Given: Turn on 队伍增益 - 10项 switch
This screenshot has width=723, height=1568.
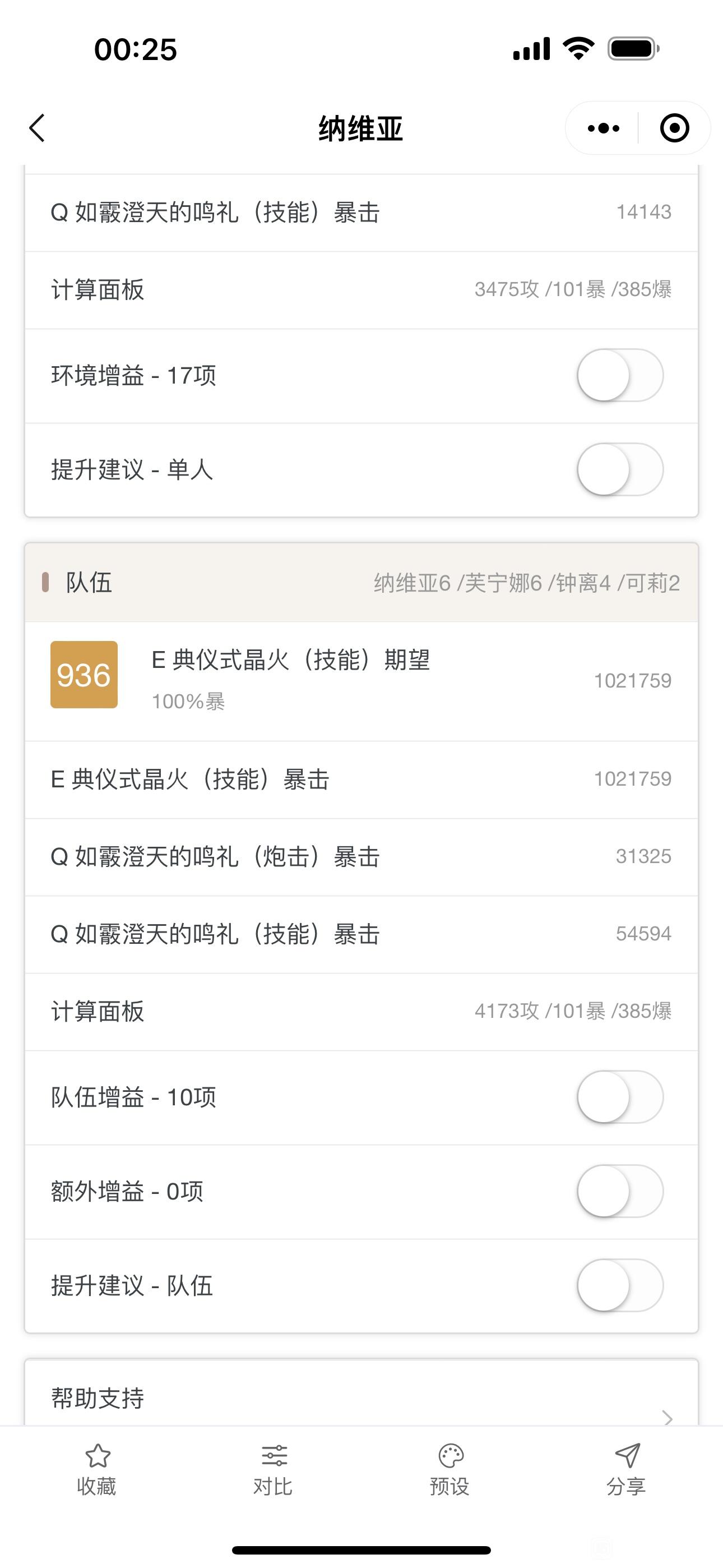Looking at the screenshot, I should (619, 1097).
